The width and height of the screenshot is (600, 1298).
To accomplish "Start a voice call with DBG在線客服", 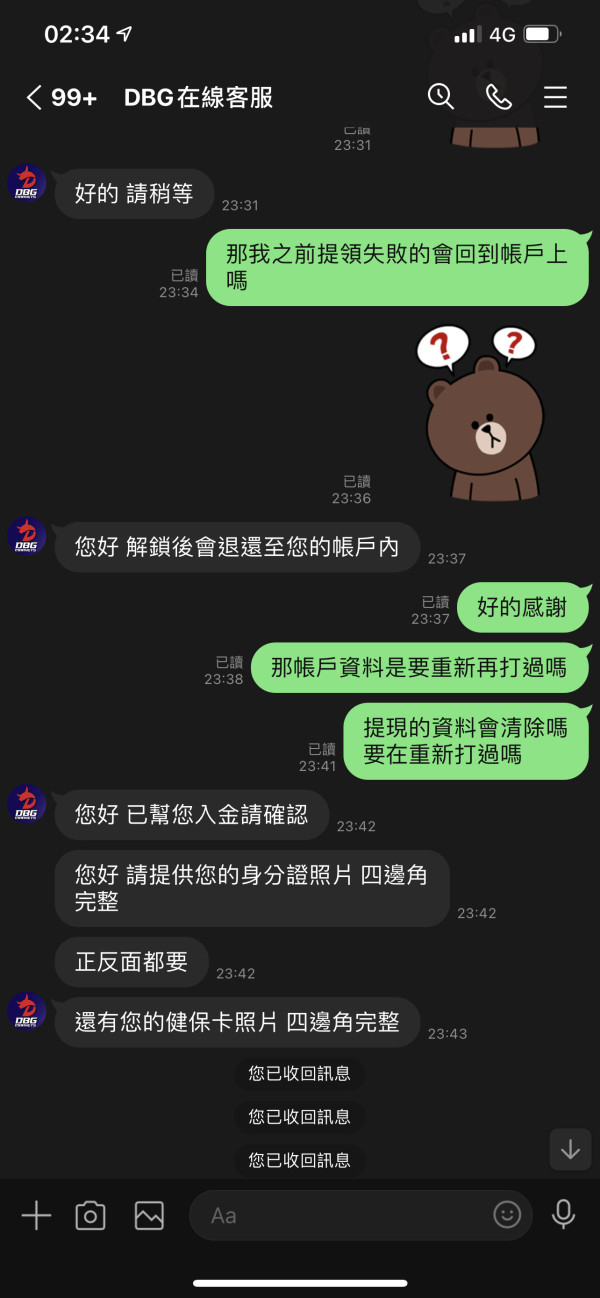I will 498,96.
